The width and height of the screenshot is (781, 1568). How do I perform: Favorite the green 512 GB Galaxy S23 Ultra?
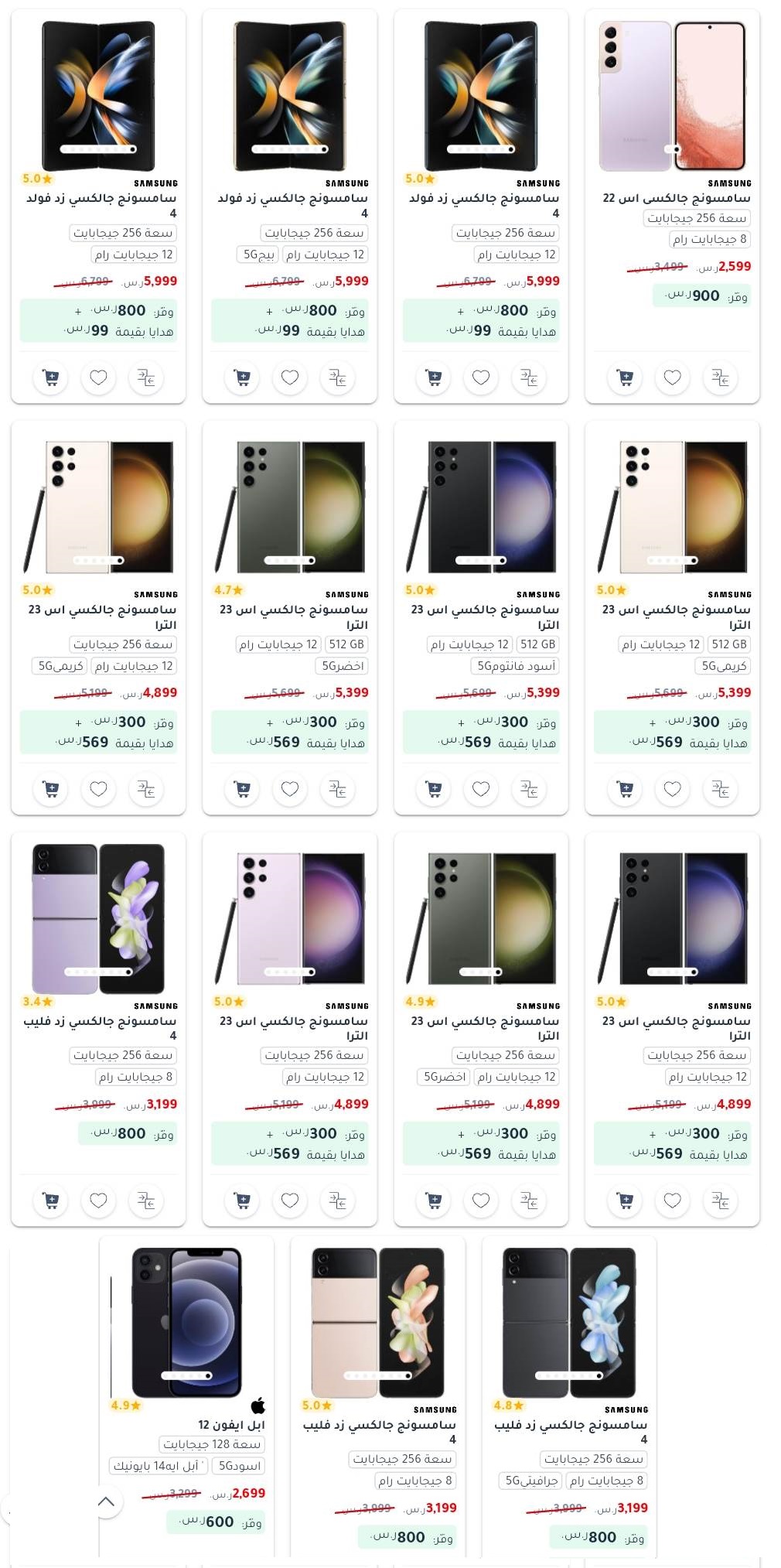coord(290,789)
